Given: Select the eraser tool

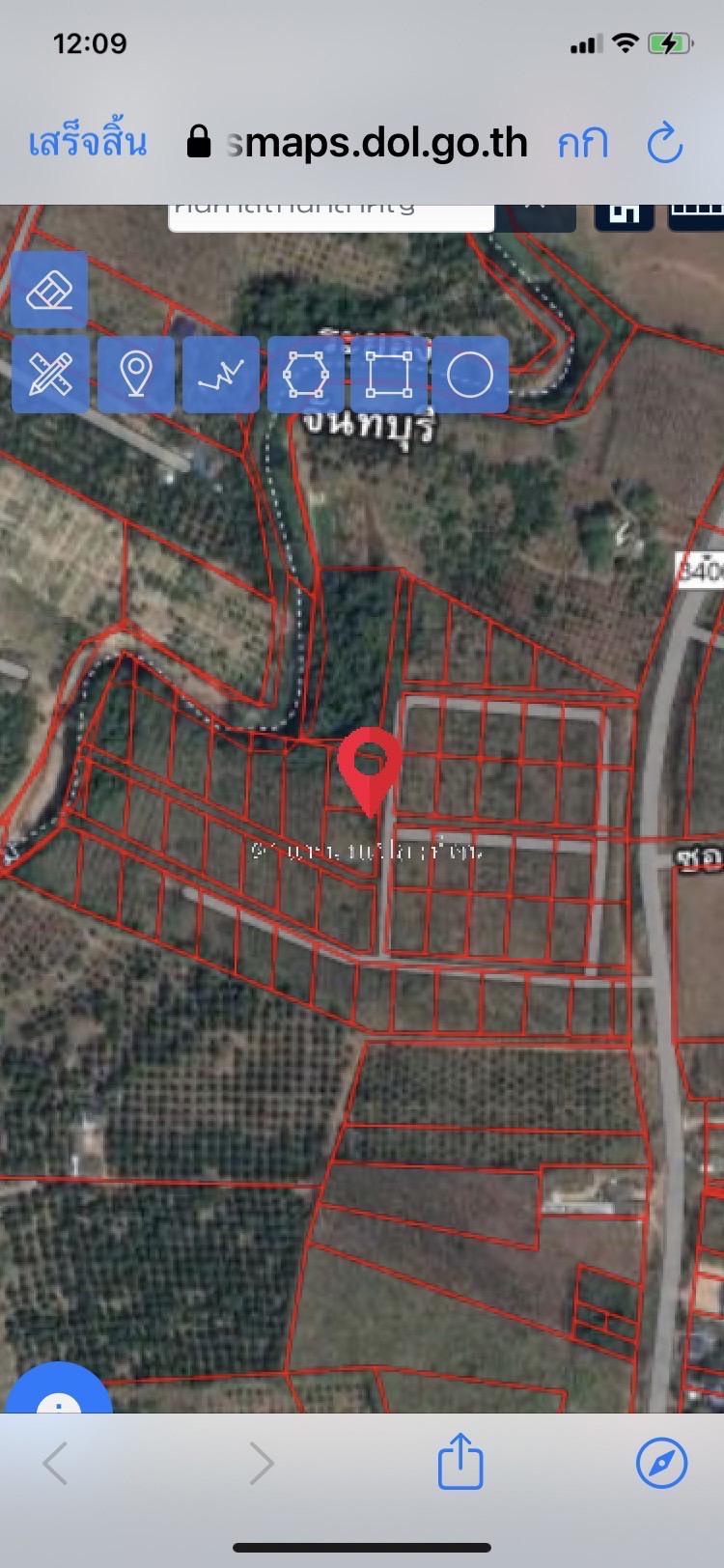Looking at the screenshot, I should coord(50,290).
